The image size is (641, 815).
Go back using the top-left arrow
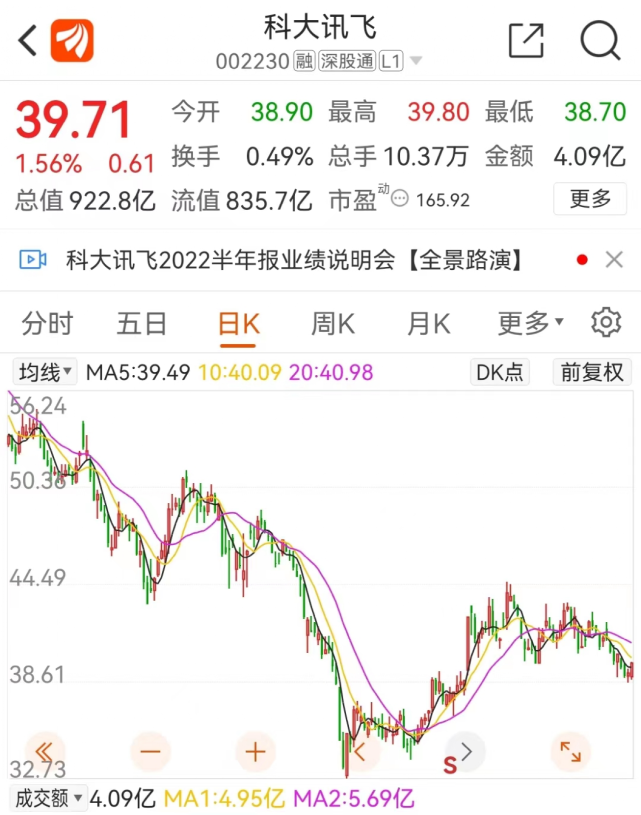(28, 41)
